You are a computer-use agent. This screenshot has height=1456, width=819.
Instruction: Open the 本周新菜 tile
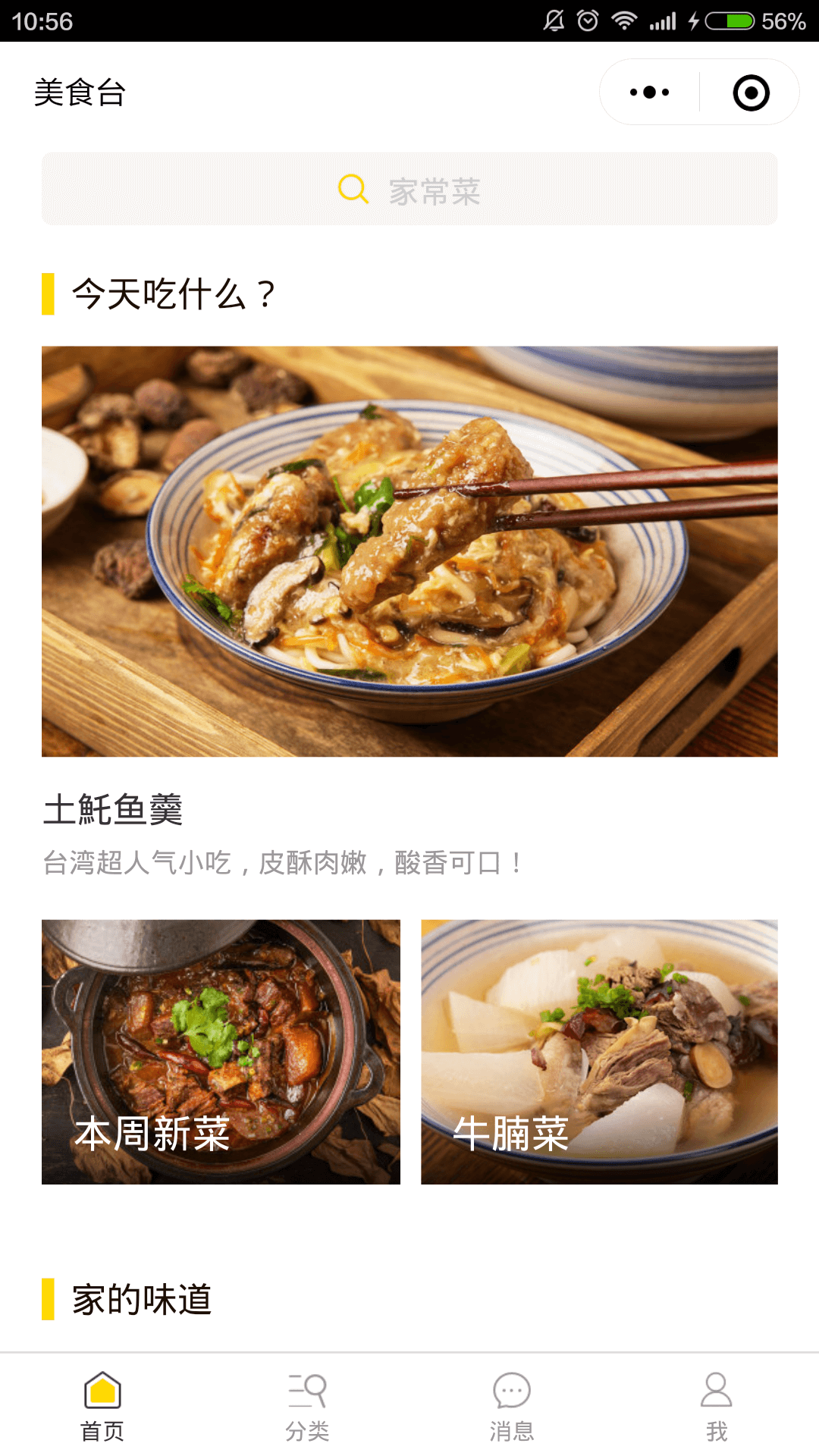coord(221,1052)
